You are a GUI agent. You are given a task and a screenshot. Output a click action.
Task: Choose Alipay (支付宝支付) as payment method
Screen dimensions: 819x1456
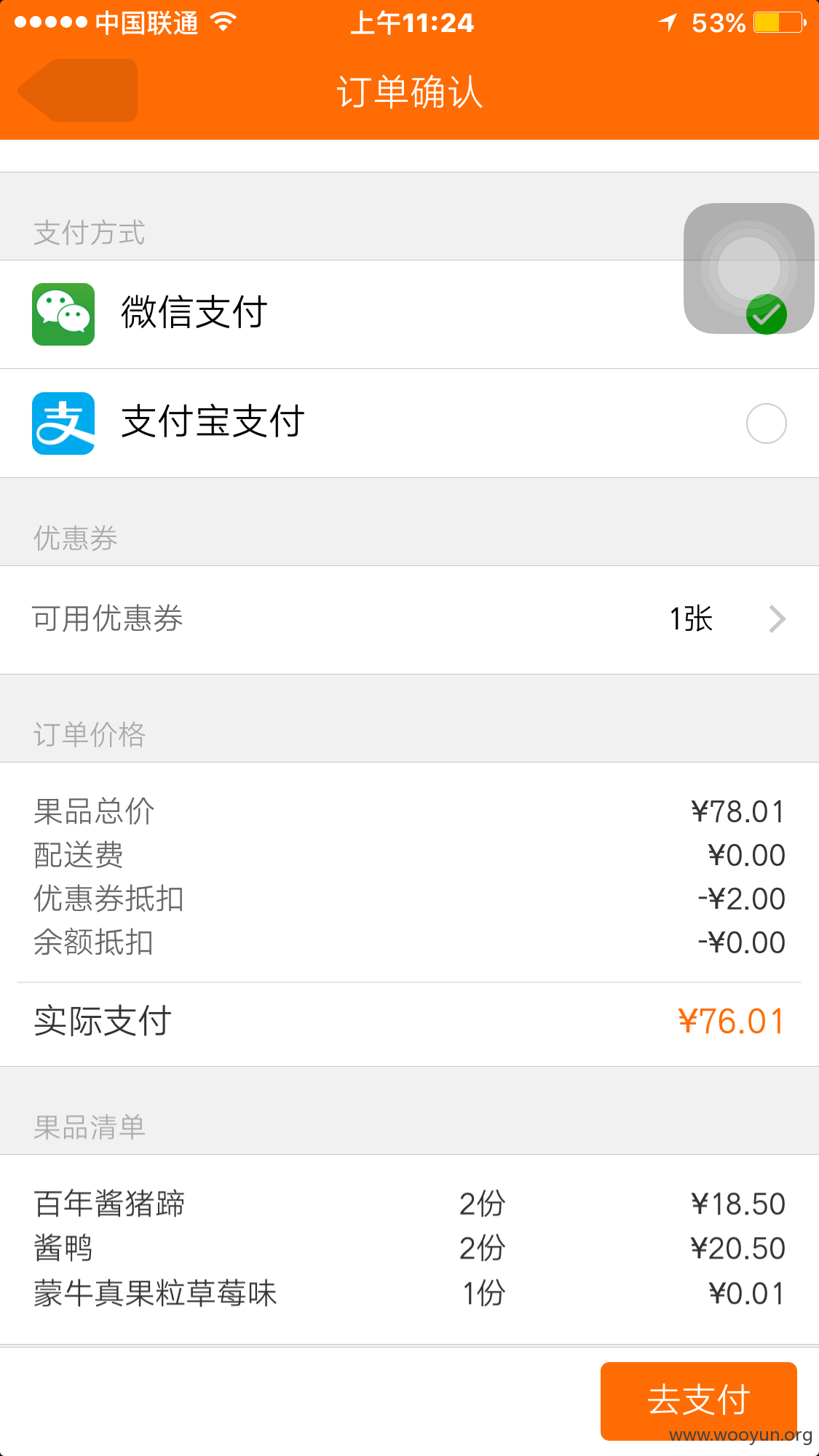(x=409, y=423)
